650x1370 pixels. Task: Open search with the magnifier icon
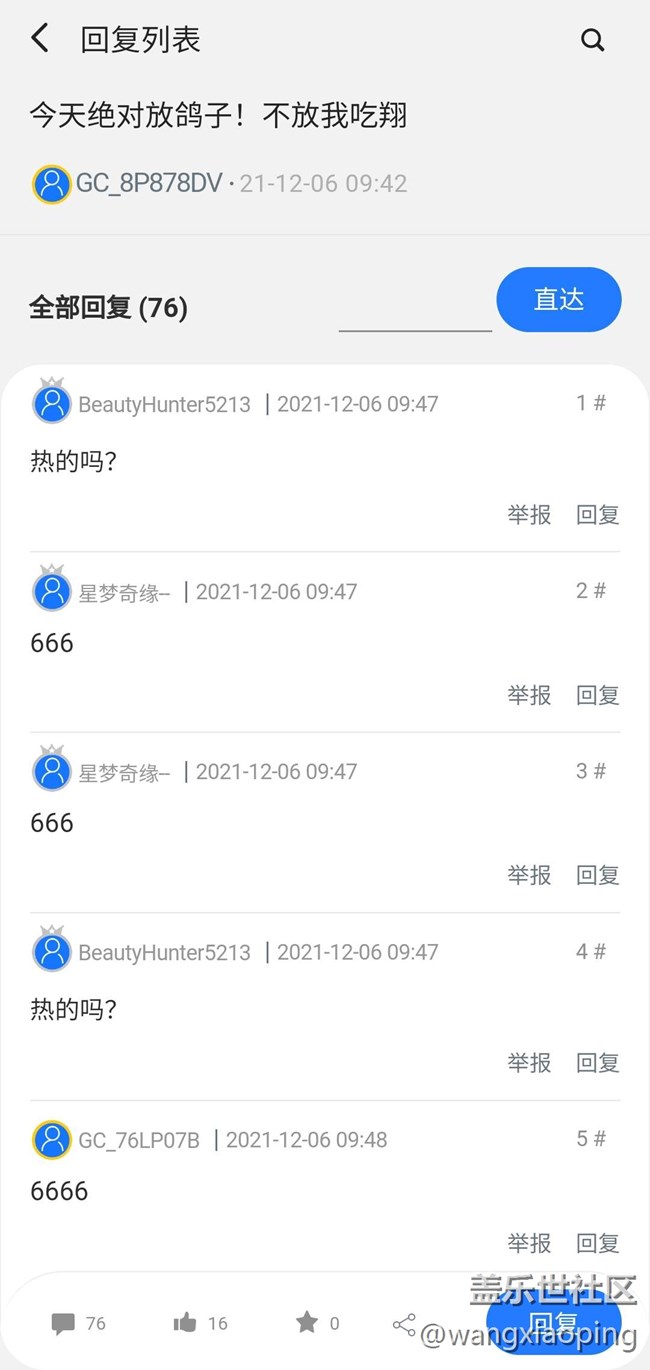593,40
